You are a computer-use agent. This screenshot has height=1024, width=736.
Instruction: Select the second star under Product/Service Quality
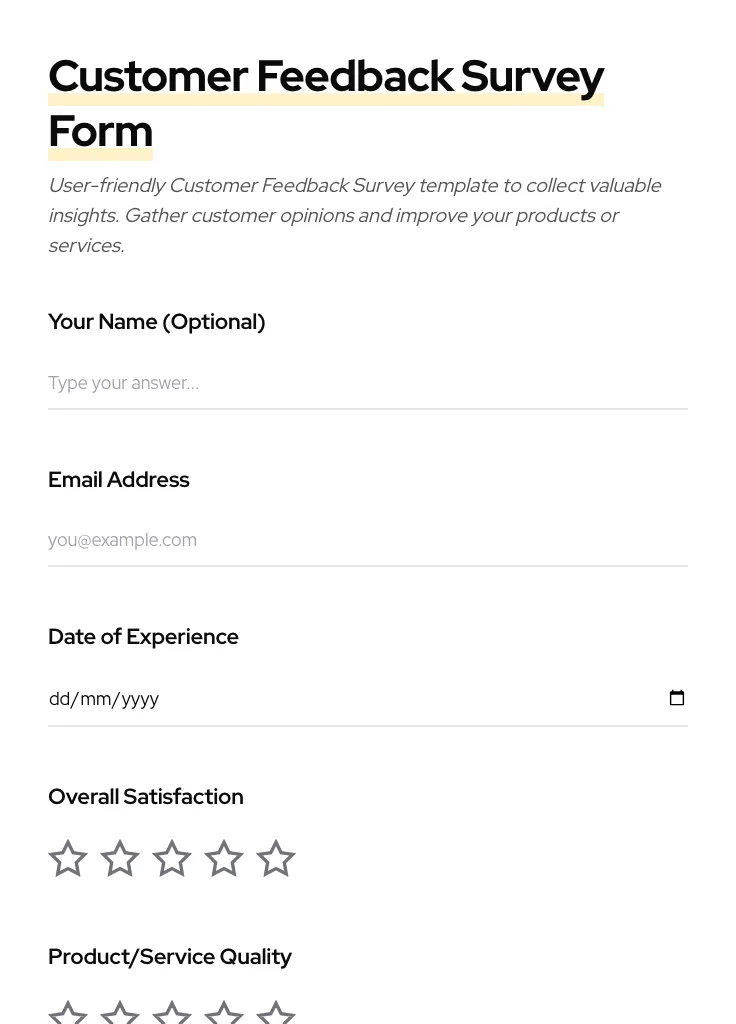tap(120, 1013)
